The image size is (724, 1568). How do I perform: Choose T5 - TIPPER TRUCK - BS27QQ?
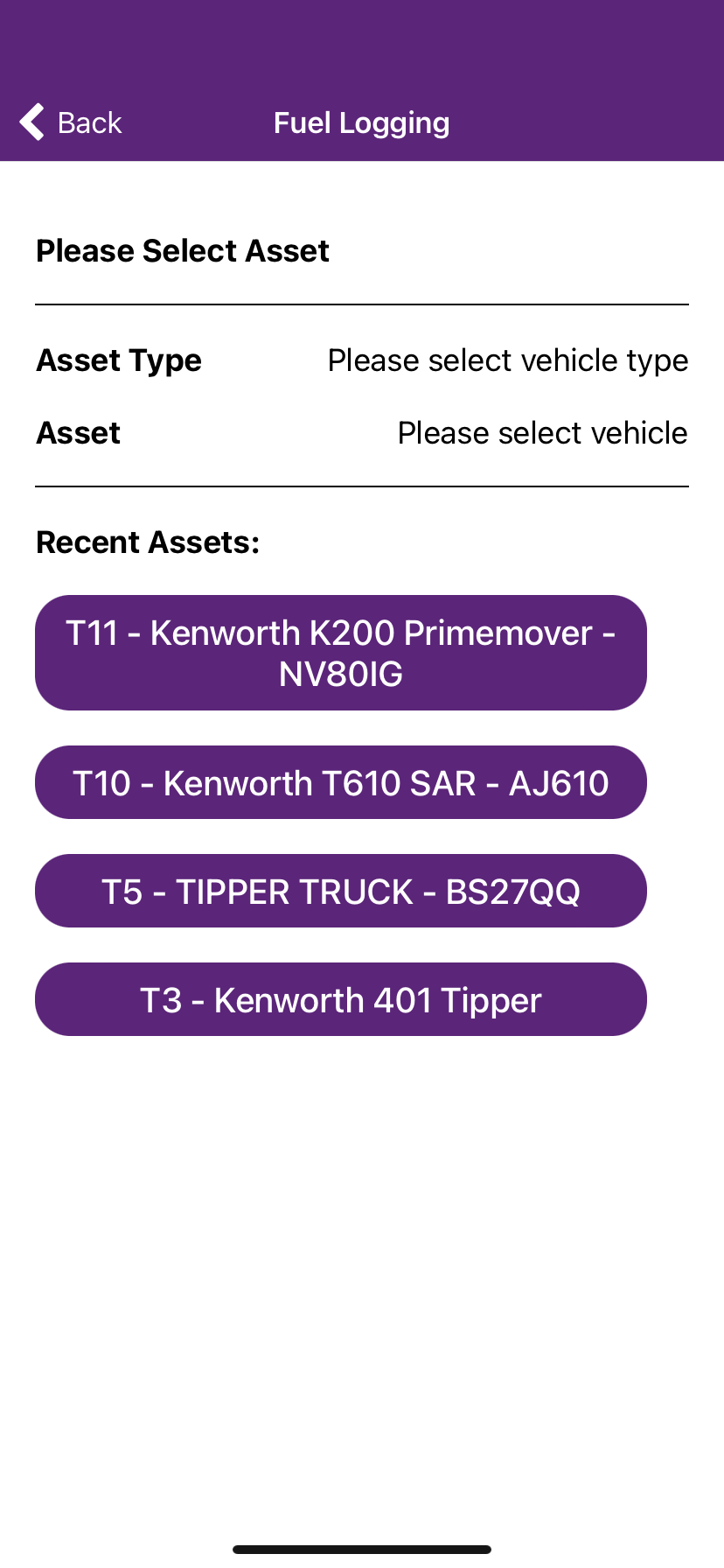(340, 891)
